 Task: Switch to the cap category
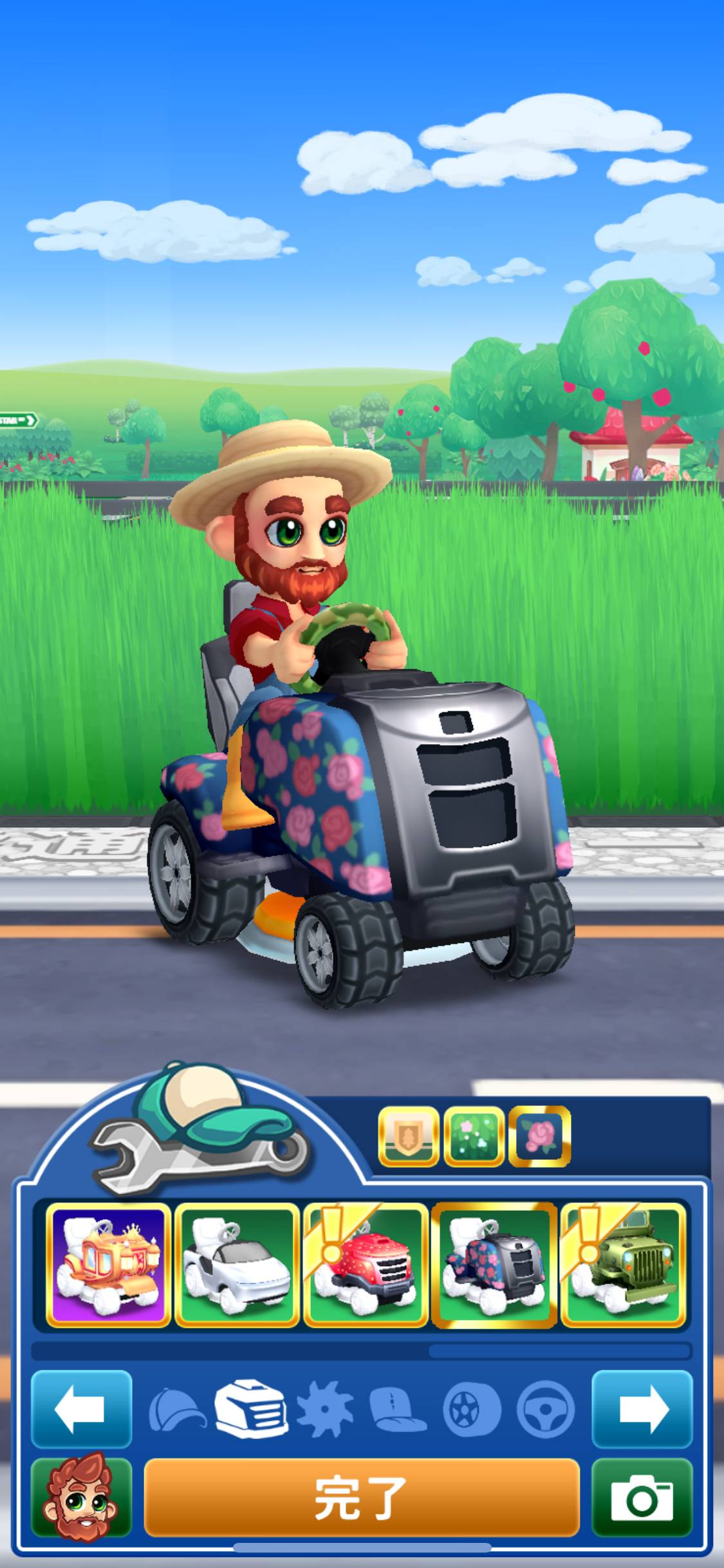[176, 1410]
